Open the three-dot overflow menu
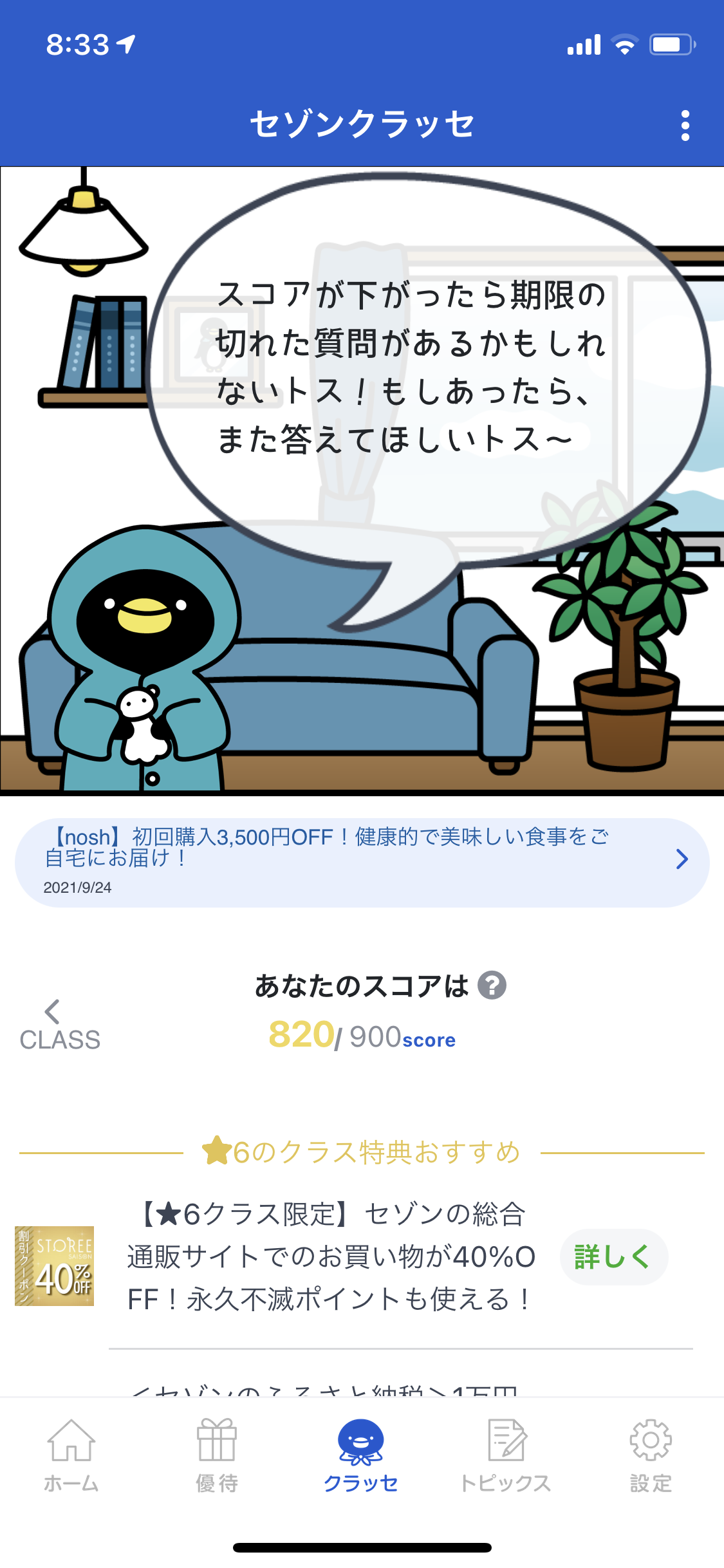This screenshot has height=1568, width=724. click(x=685, y=125)
